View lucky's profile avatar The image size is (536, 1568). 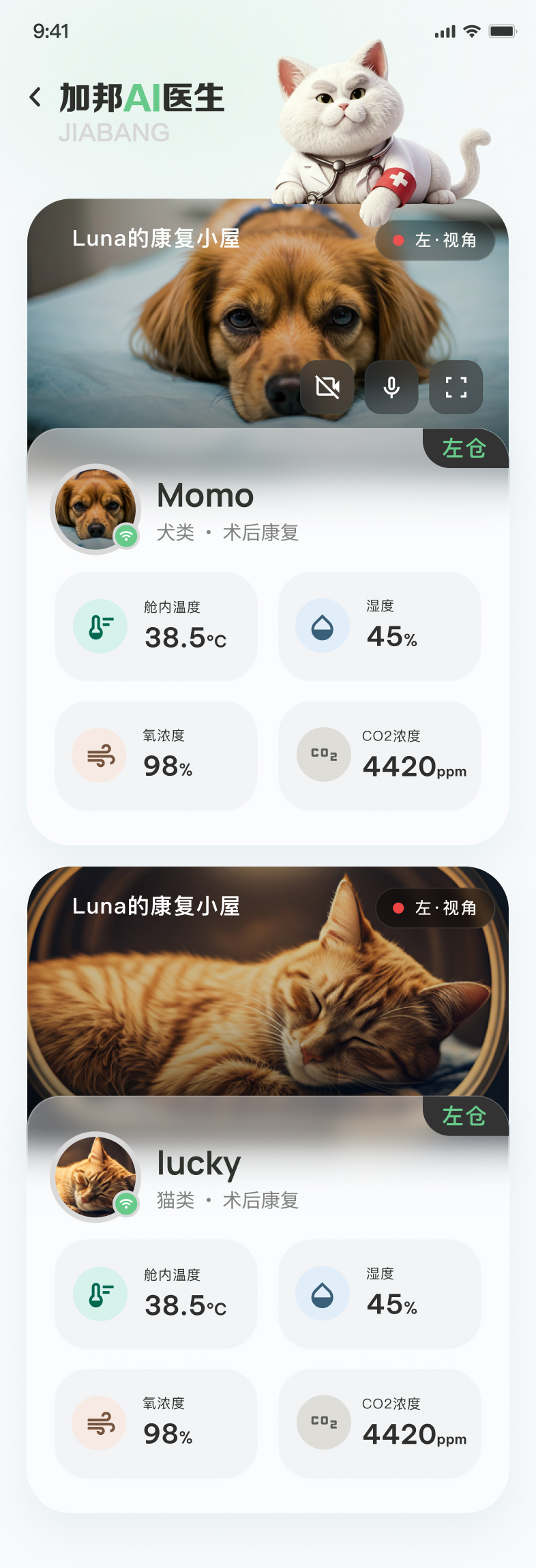click(x=95, y=1177)
